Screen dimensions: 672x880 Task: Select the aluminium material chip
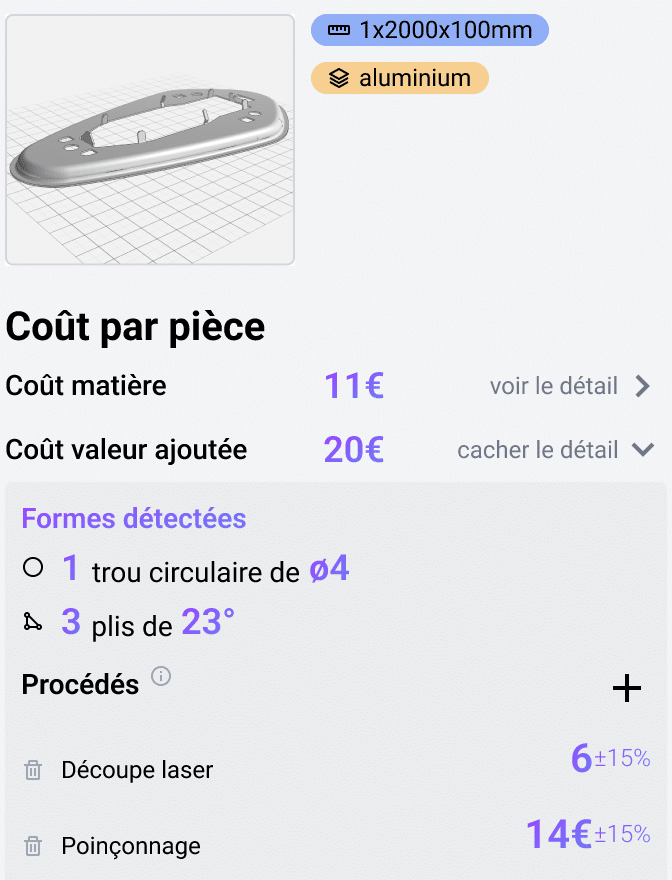tap(400, 78)
